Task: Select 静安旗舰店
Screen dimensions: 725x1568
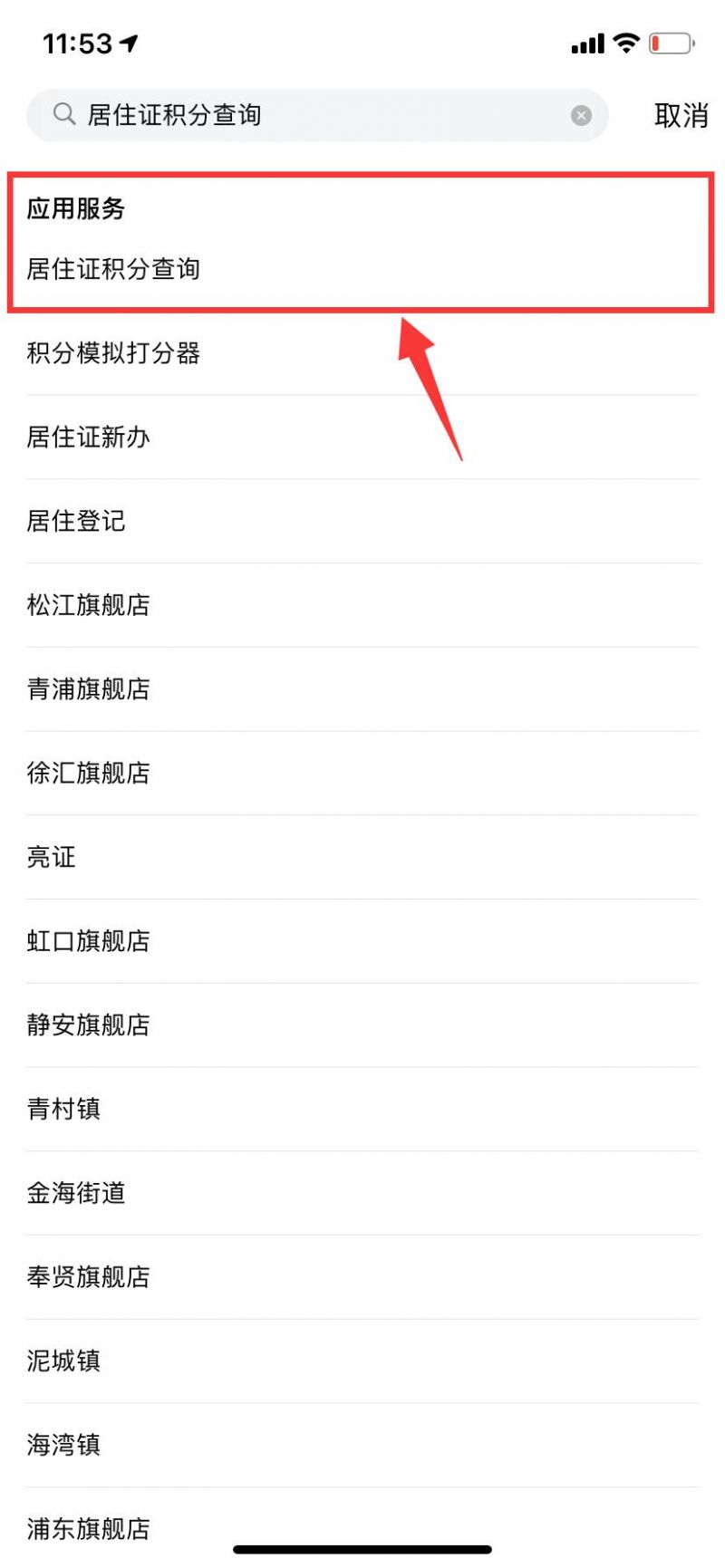Action: (x=362, y=1025)
